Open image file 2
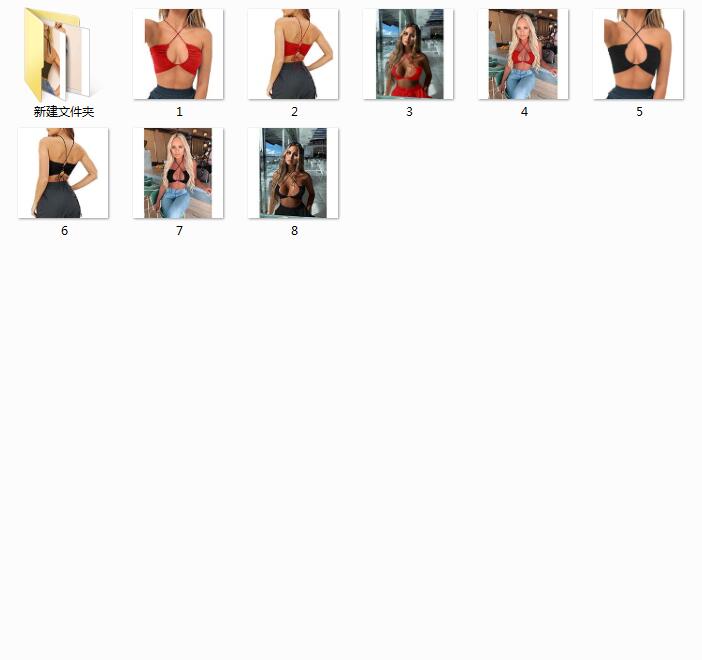Viewport: 702px width, 660px height. (x=293, y=55)
